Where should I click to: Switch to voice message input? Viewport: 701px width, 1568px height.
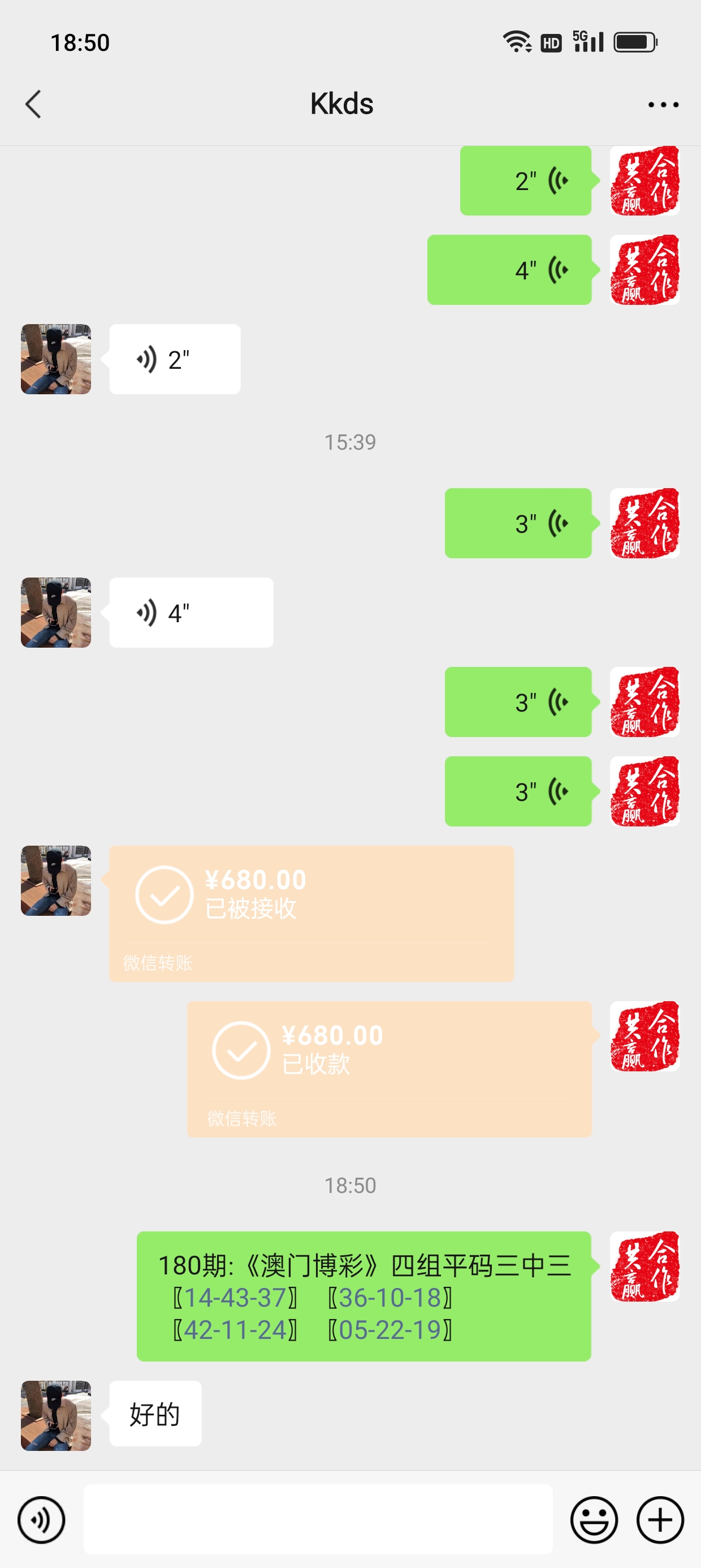click(x=41, y=1519)
